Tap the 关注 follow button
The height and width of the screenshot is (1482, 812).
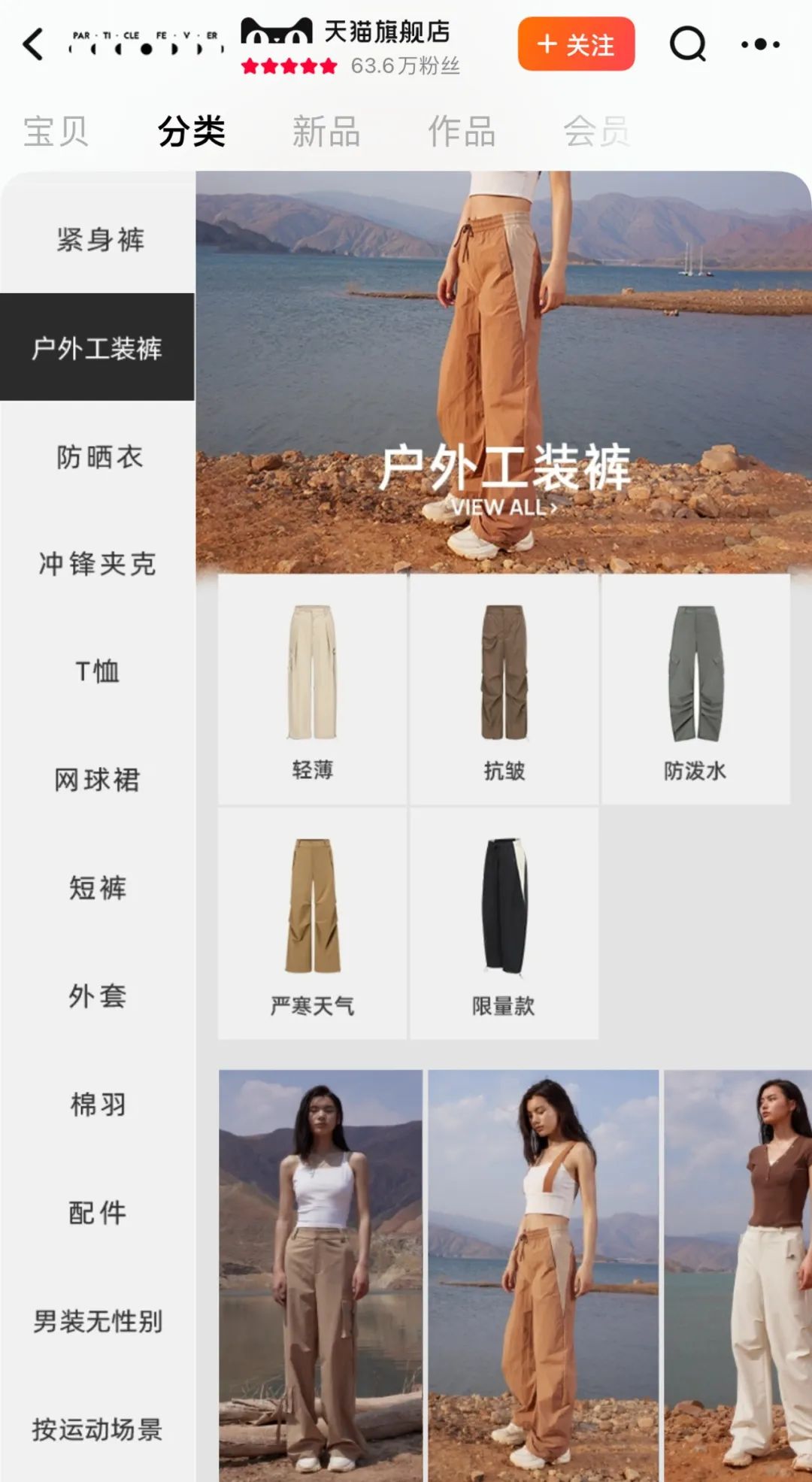click(x=576, y=44)
